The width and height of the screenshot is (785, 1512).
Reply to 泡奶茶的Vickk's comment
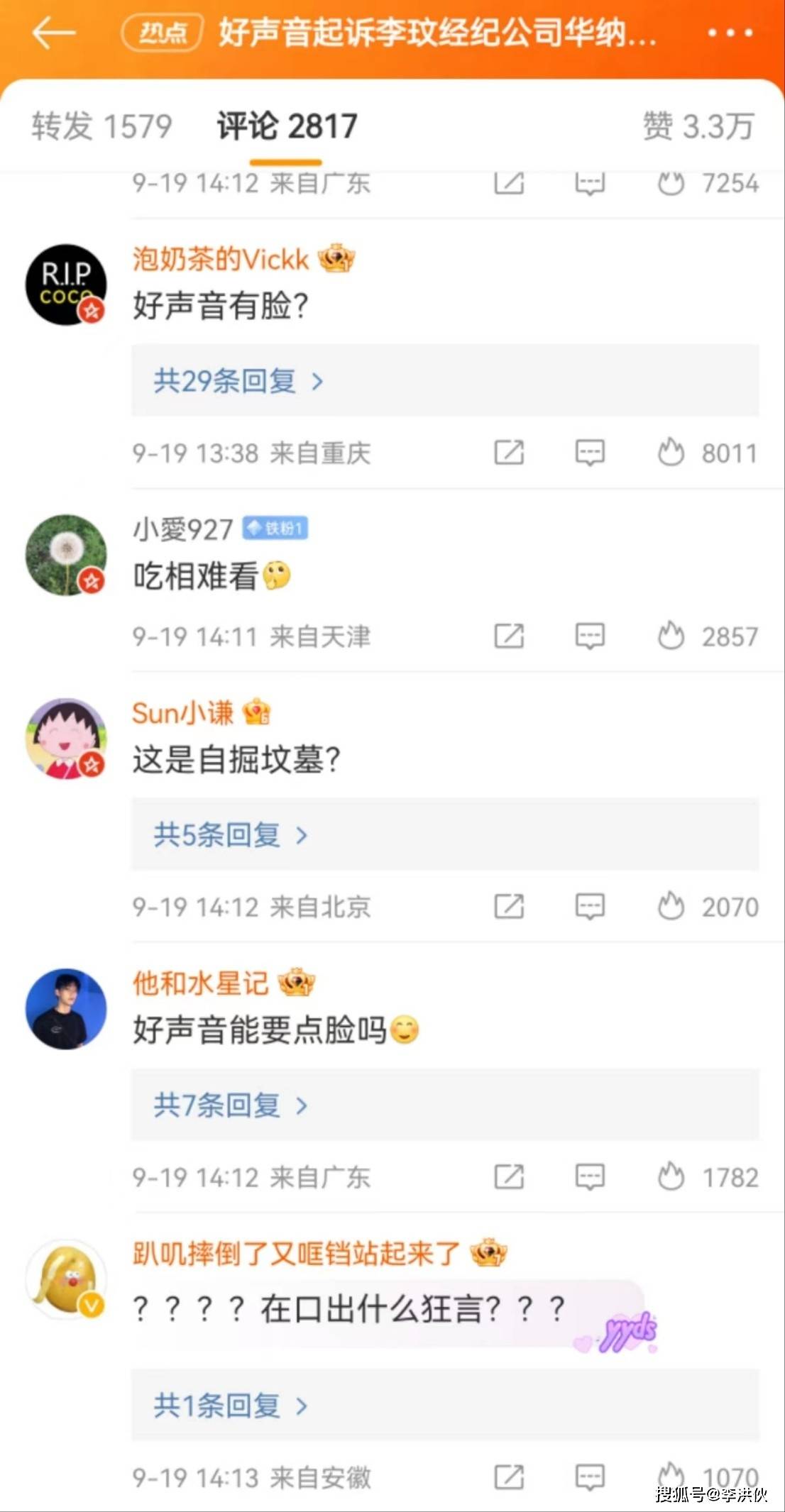click(590, 453)
